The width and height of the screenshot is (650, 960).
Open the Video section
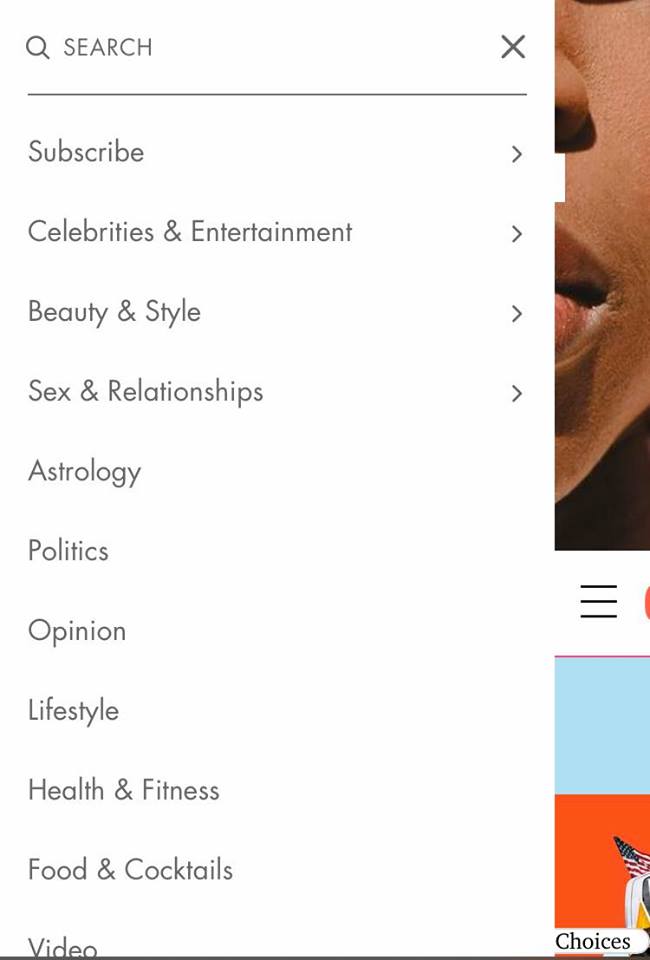(x=62, y=945)
